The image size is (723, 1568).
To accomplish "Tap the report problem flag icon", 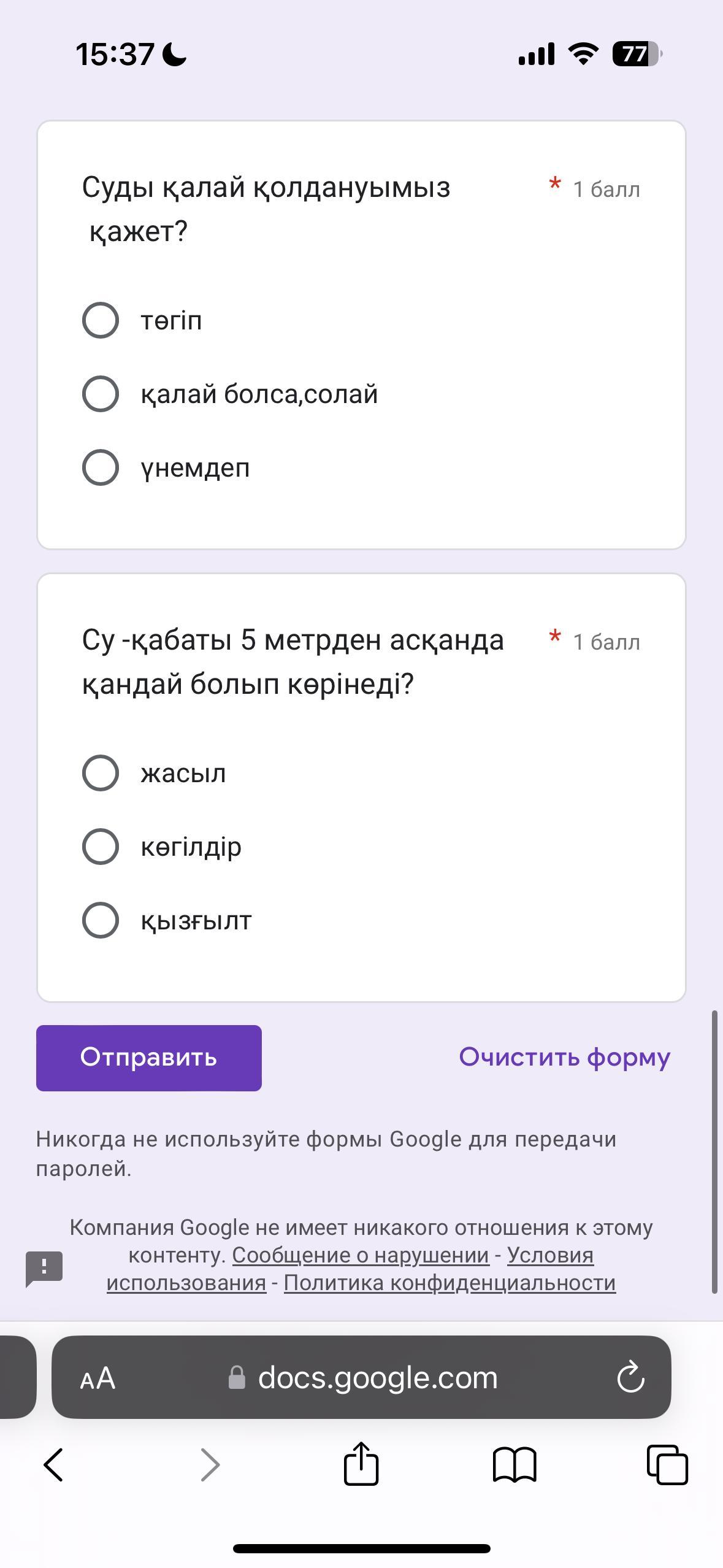I will click(44, 1269).
